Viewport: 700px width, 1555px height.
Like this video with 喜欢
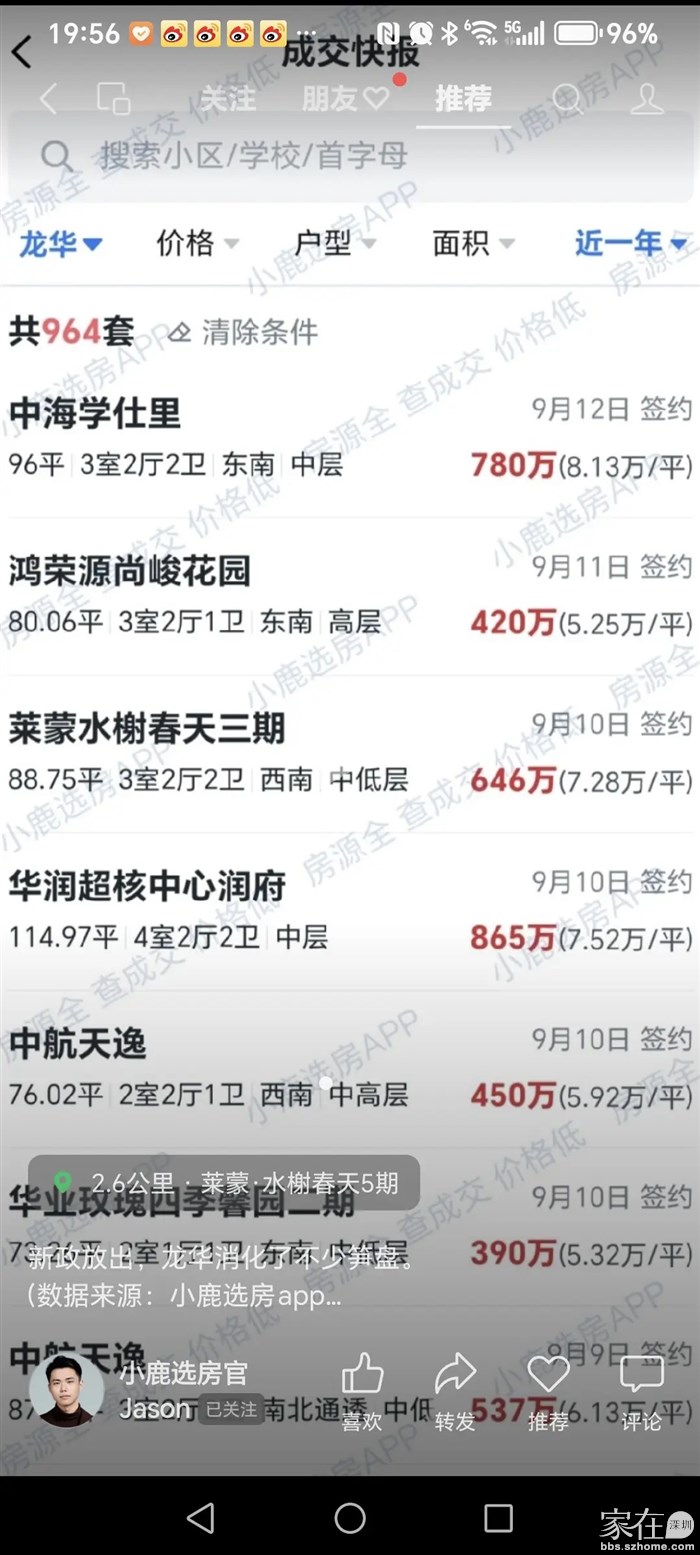[362, 1390]
